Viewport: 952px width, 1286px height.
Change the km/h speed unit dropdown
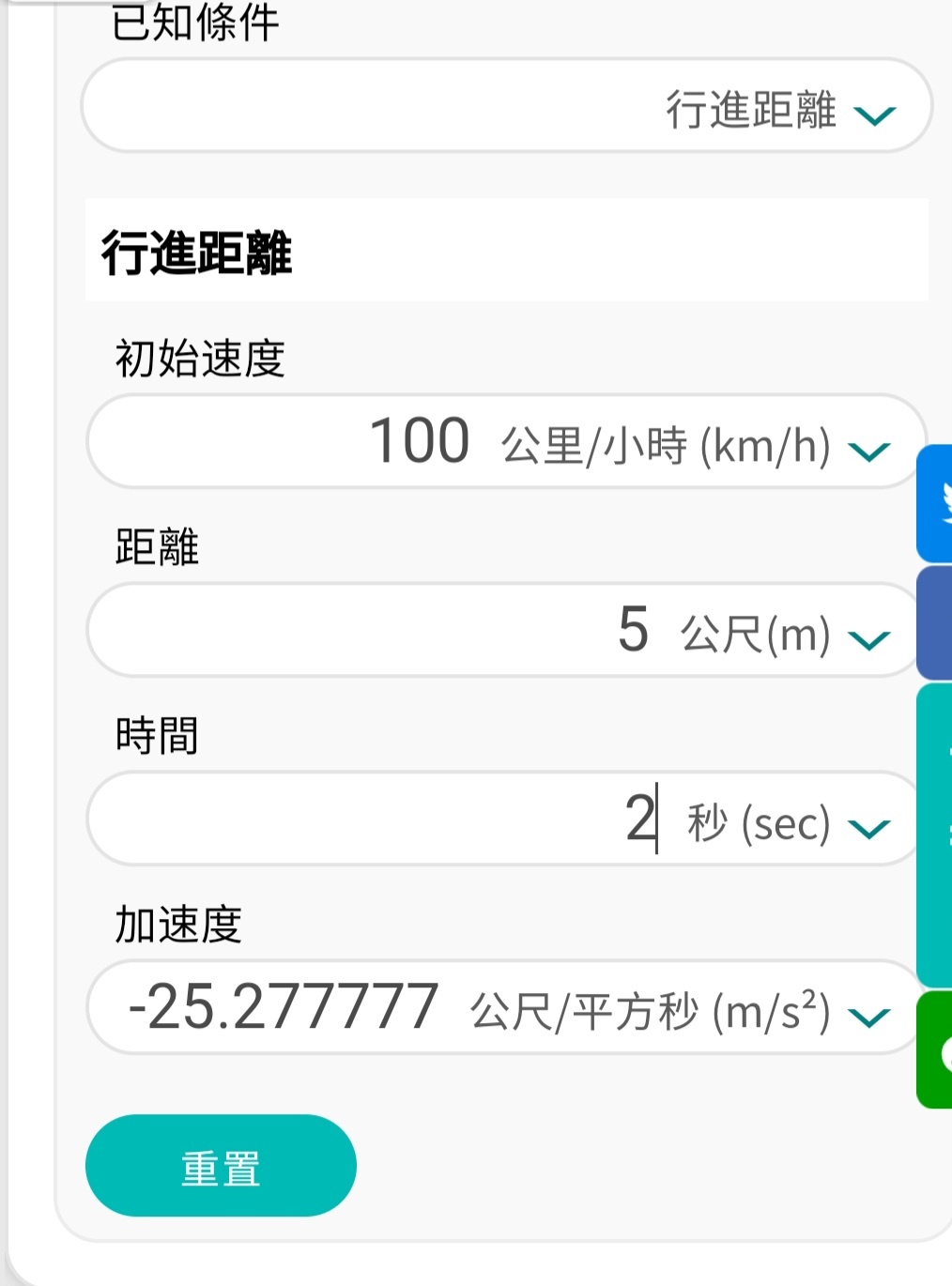[695, 447]
